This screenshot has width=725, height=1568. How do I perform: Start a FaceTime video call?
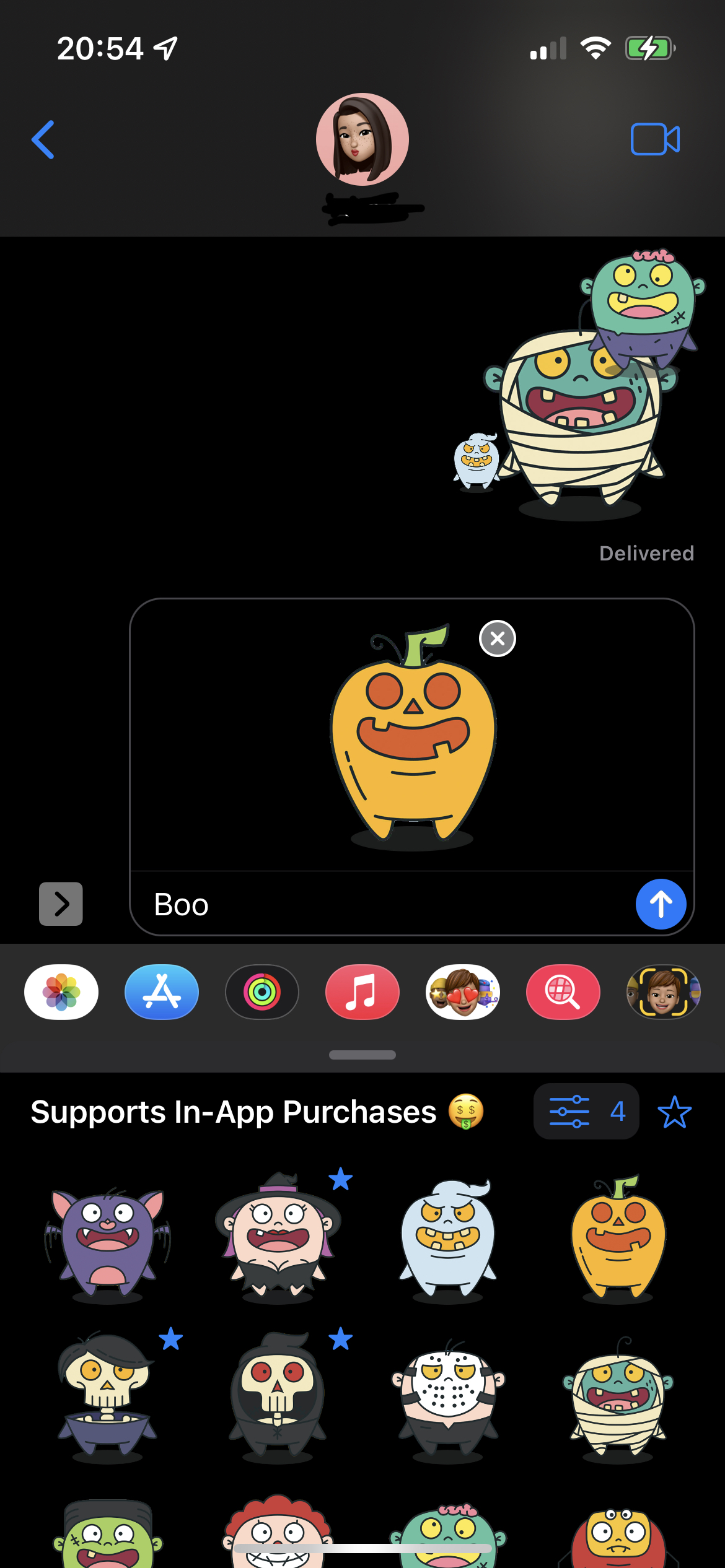pyautogui.click(x=655, y=139)
